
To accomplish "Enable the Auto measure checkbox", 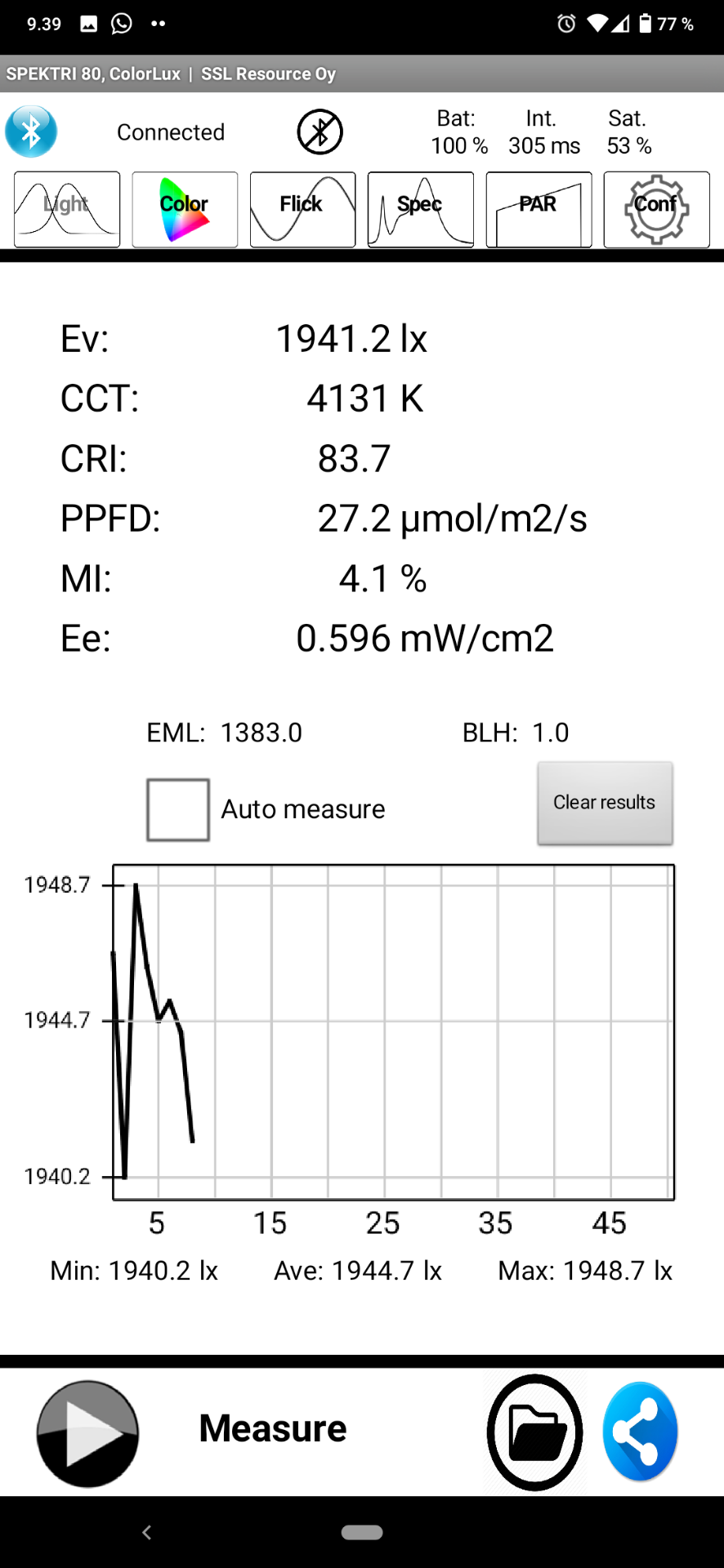I will pyautogui.click(x=178, y=809).
